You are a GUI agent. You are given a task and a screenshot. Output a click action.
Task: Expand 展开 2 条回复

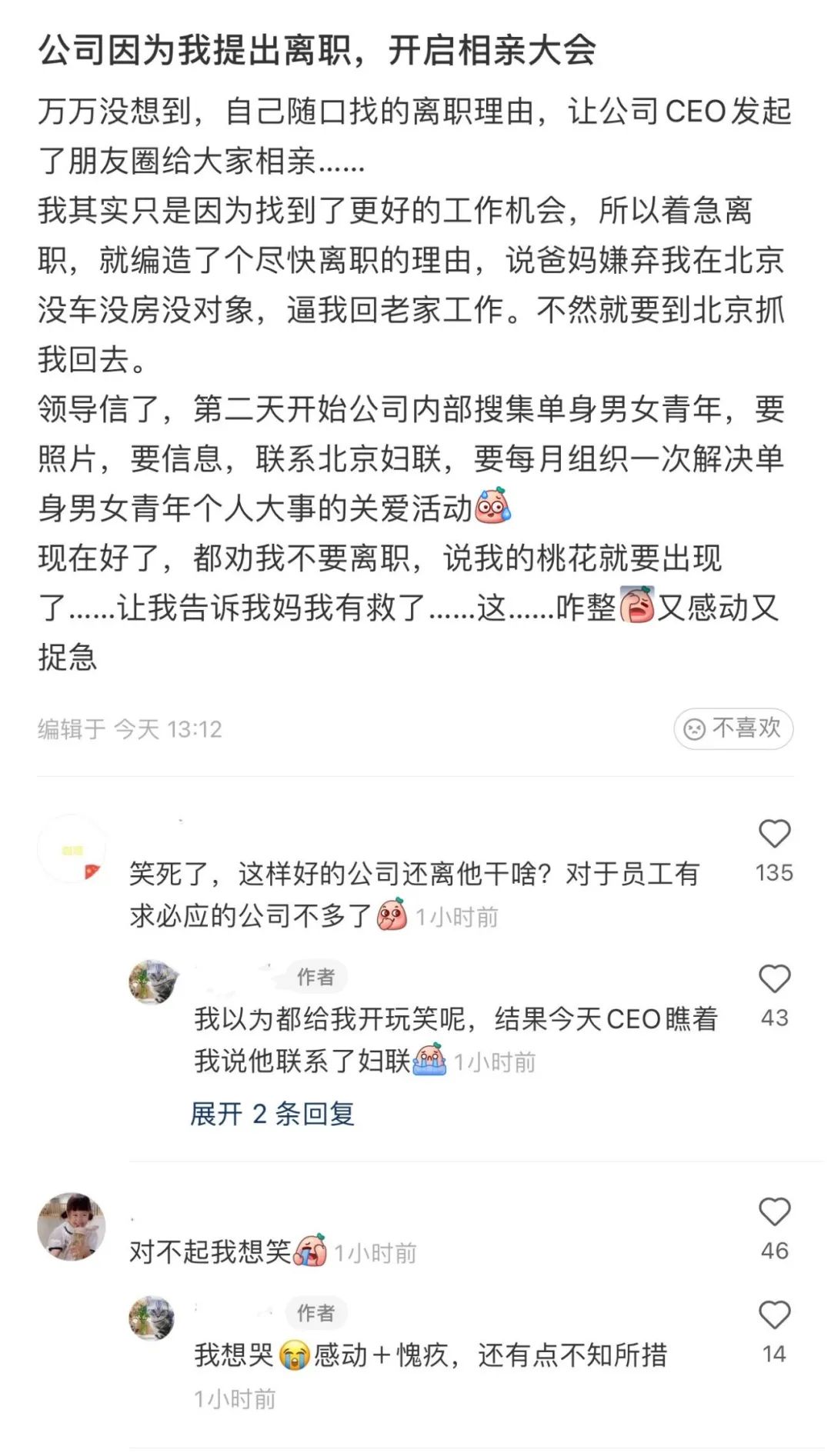(272, 1113)
